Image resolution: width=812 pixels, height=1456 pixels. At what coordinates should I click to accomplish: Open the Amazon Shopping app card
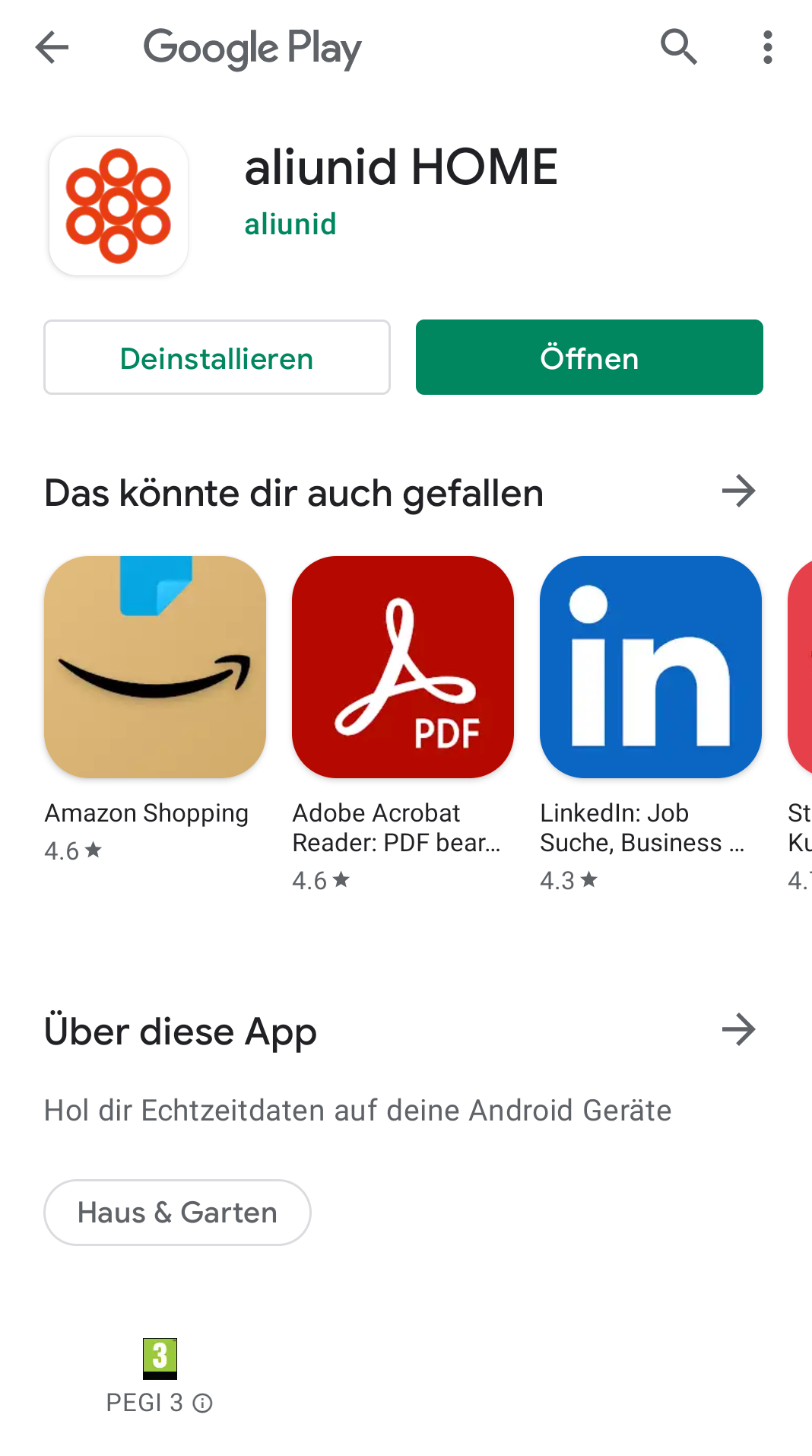155,709
